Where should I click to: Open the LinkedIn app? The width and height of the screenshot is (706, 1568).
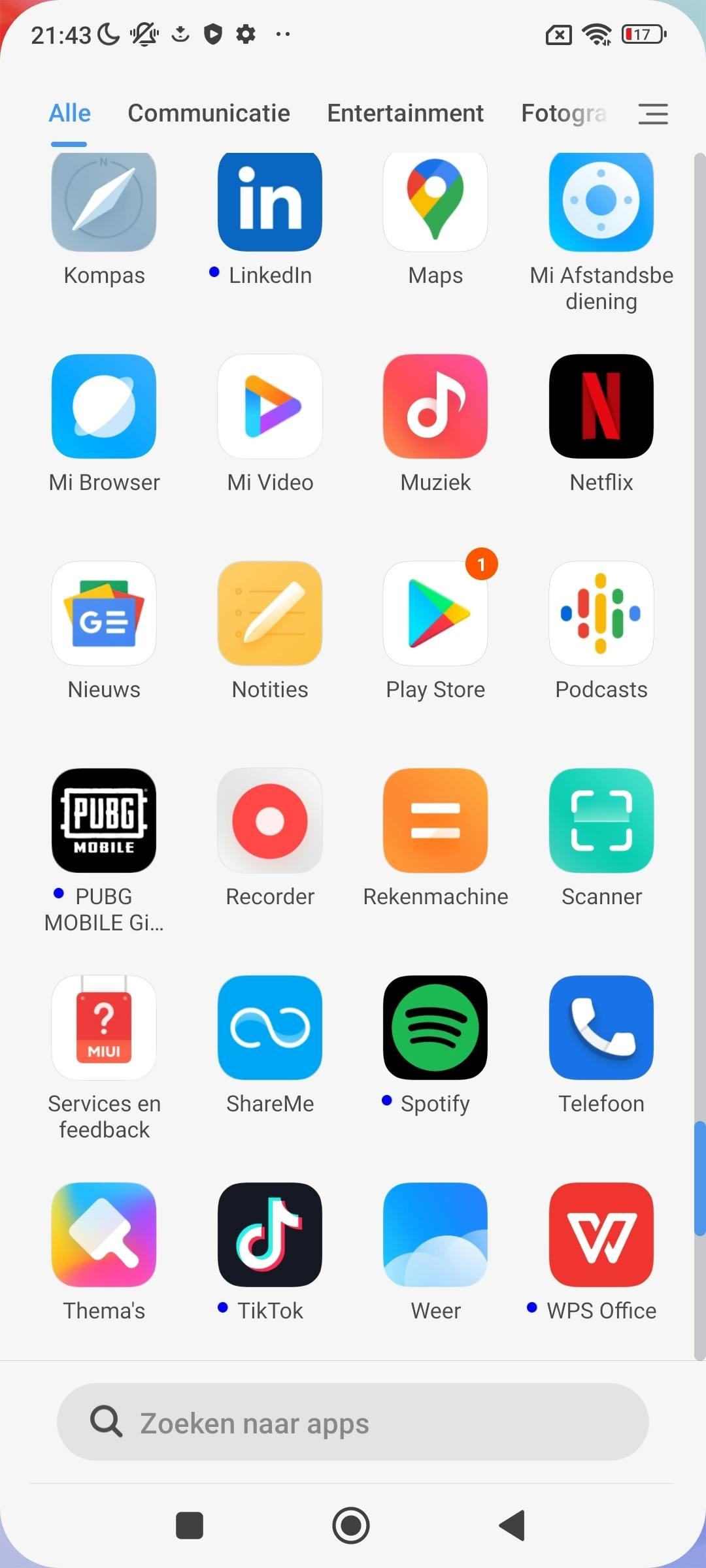[269, 203]
